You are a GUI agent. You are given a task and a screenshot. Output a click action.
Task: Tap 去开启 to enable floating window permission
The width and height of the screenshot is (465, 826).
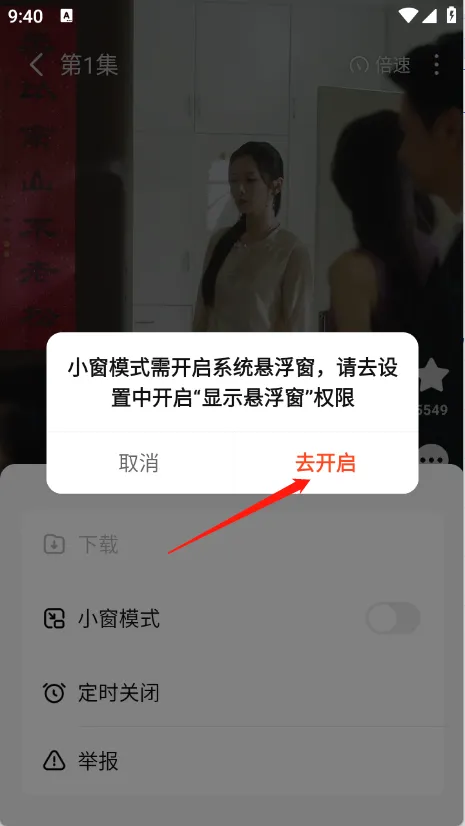pos(325,463)
